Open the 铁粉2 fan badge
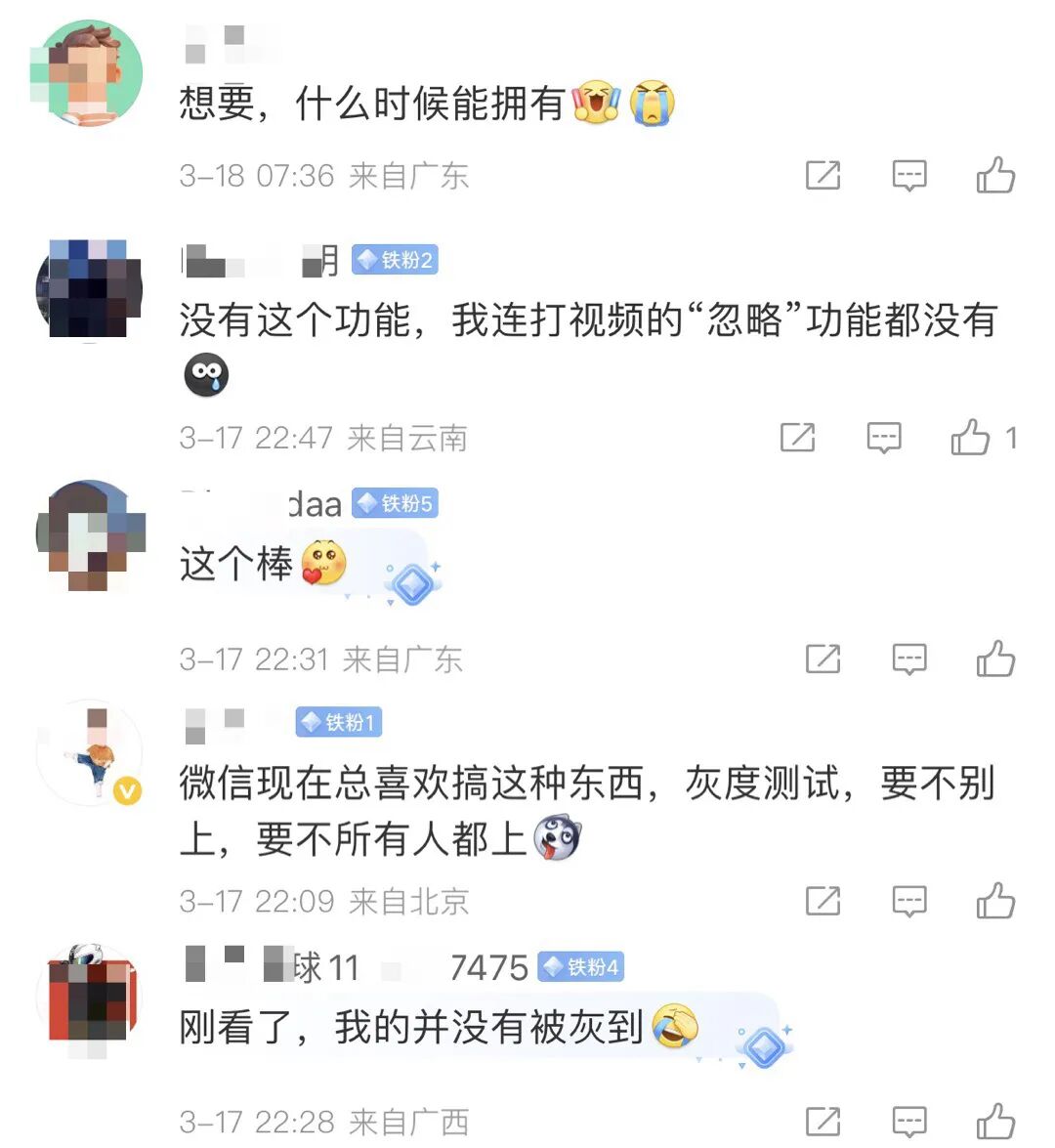The image size is (1055, 1148). coord(397,259)
